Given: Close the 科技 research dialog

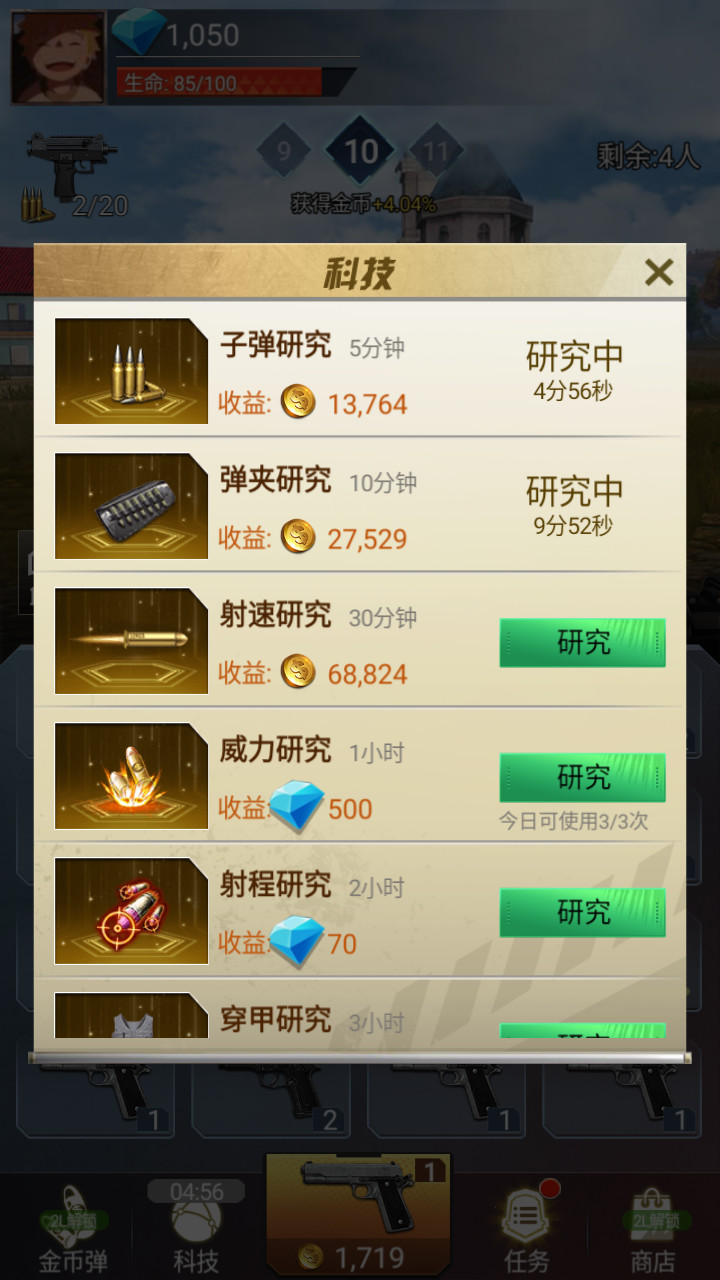Looking at the screenshot, I should click(658, 272).
